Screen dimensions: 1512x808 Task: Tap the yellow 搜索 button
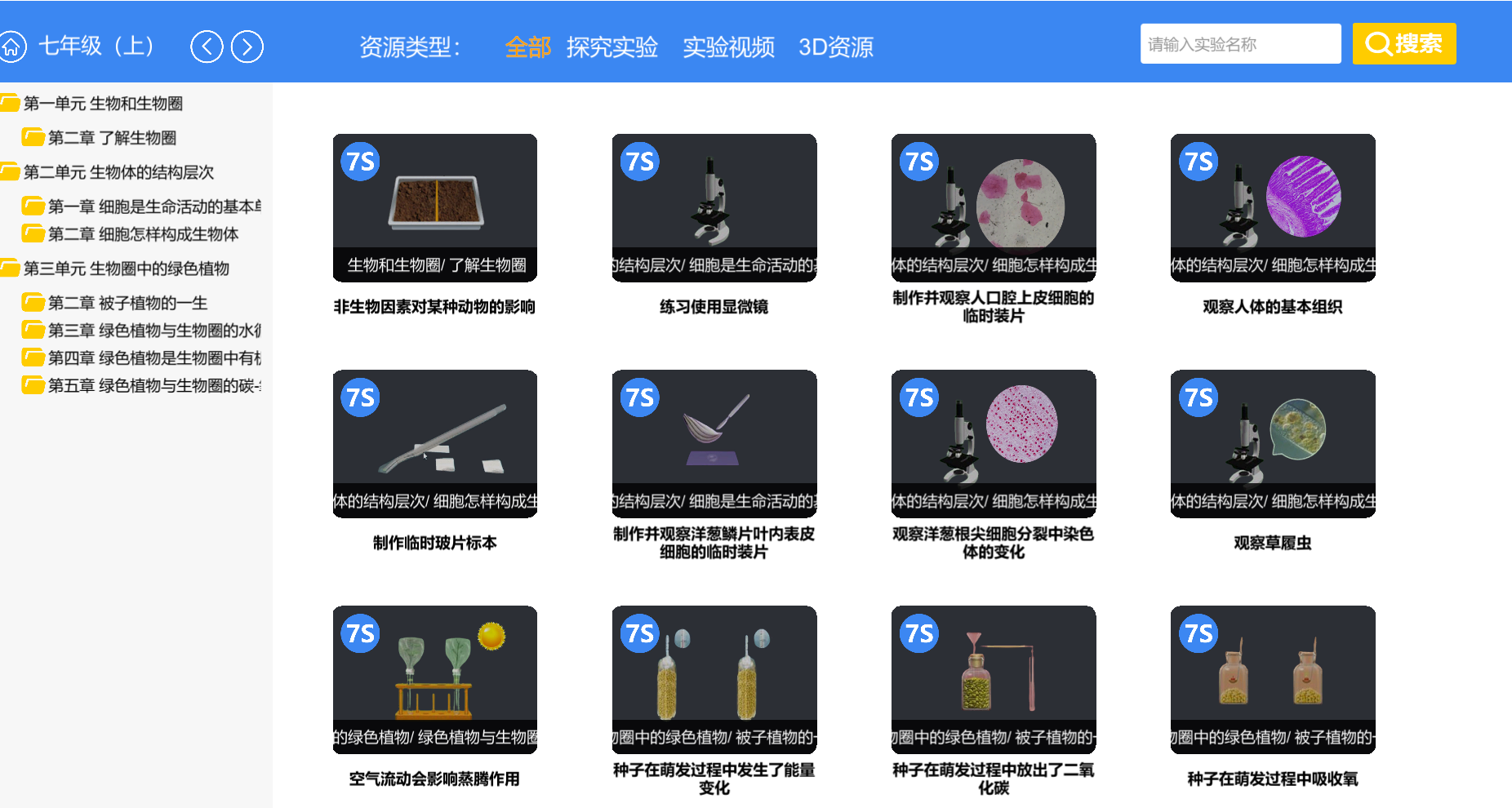coord(1403,44)
